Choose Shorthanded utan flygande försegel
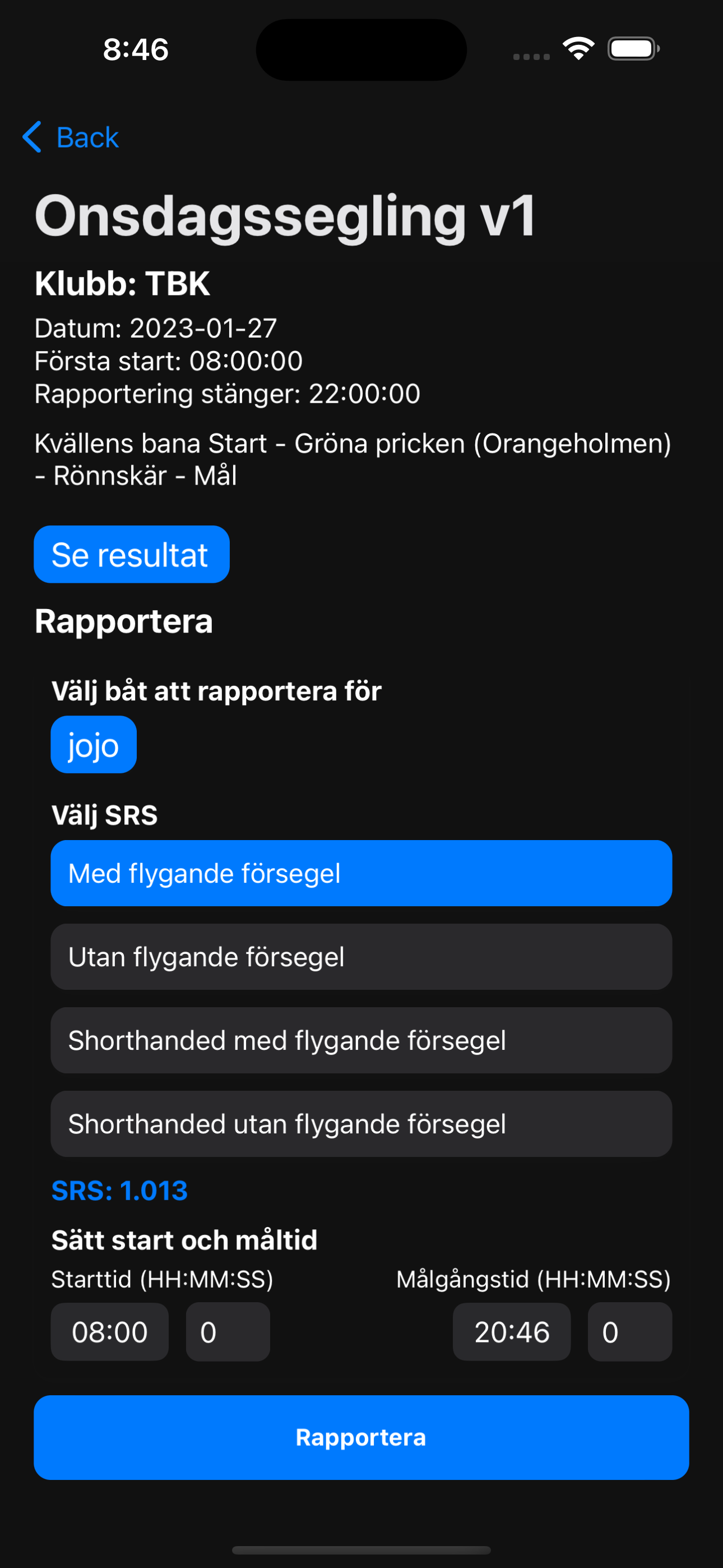The width and height of the screenshot is (723, 1568). pos(361,1124)
